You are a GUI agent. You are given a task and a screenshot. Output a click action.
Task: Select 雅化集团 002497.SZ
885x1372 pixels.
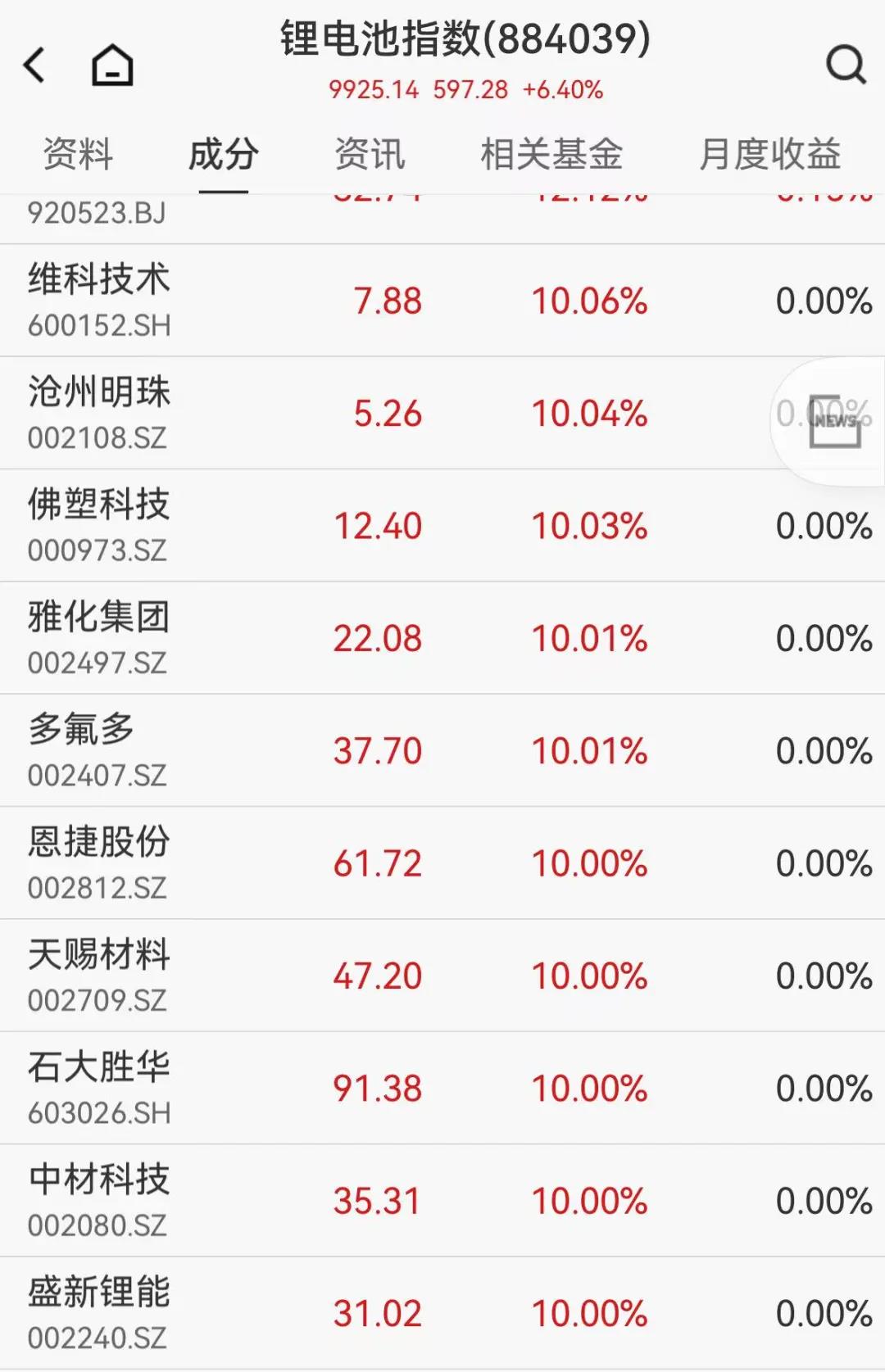pyautogui.click(x=99, y=638)
